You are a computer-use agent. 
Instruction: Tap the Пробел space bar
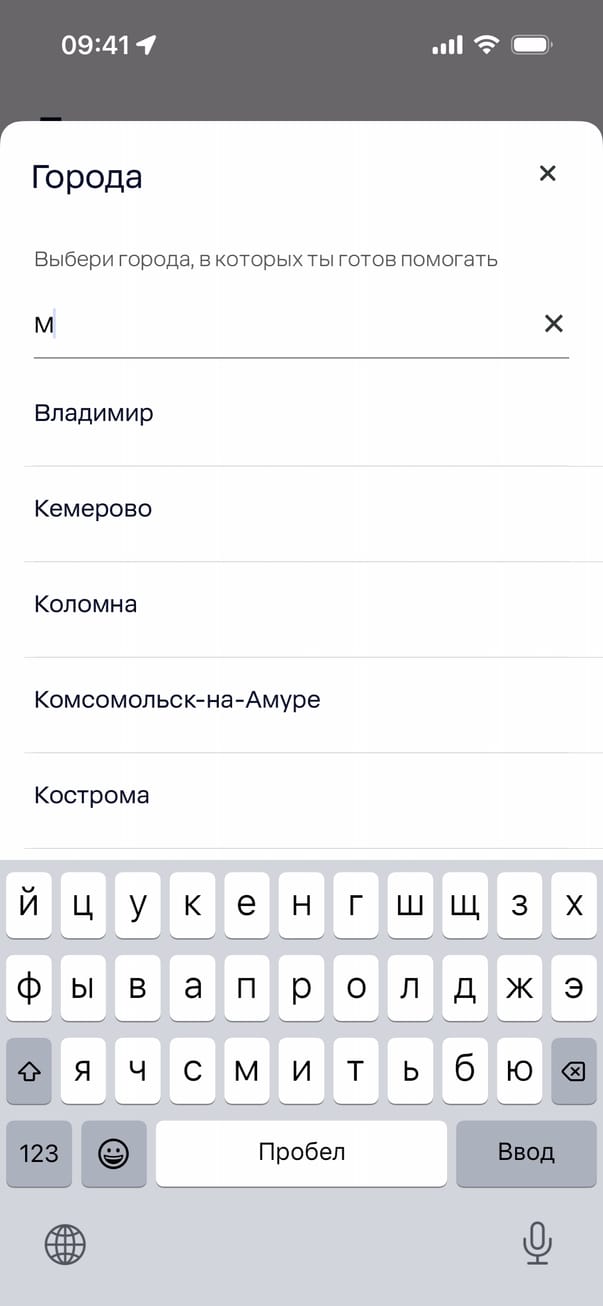pos(301,1152)
